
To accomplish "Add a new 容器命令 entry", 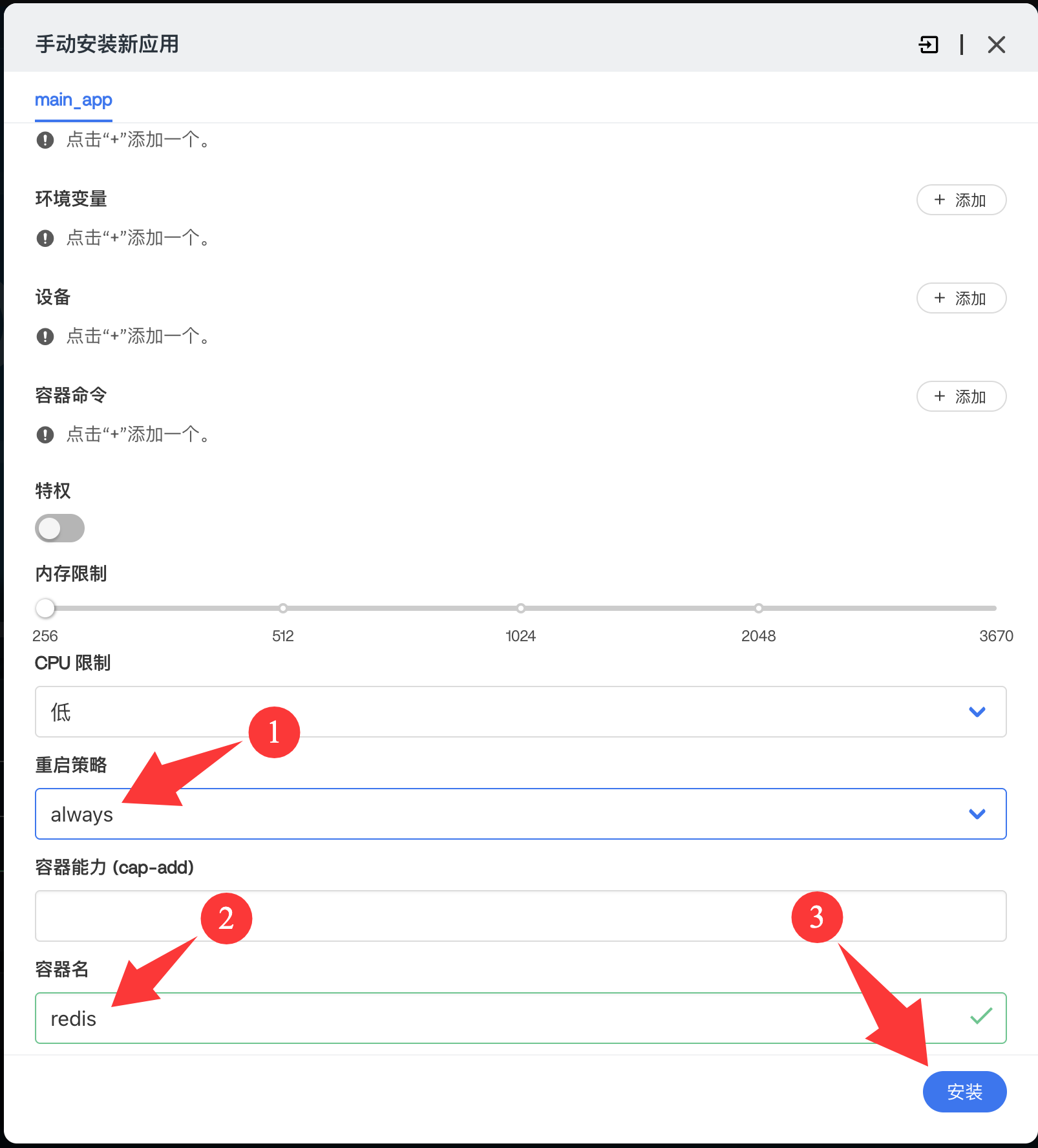I will point(960,396).
